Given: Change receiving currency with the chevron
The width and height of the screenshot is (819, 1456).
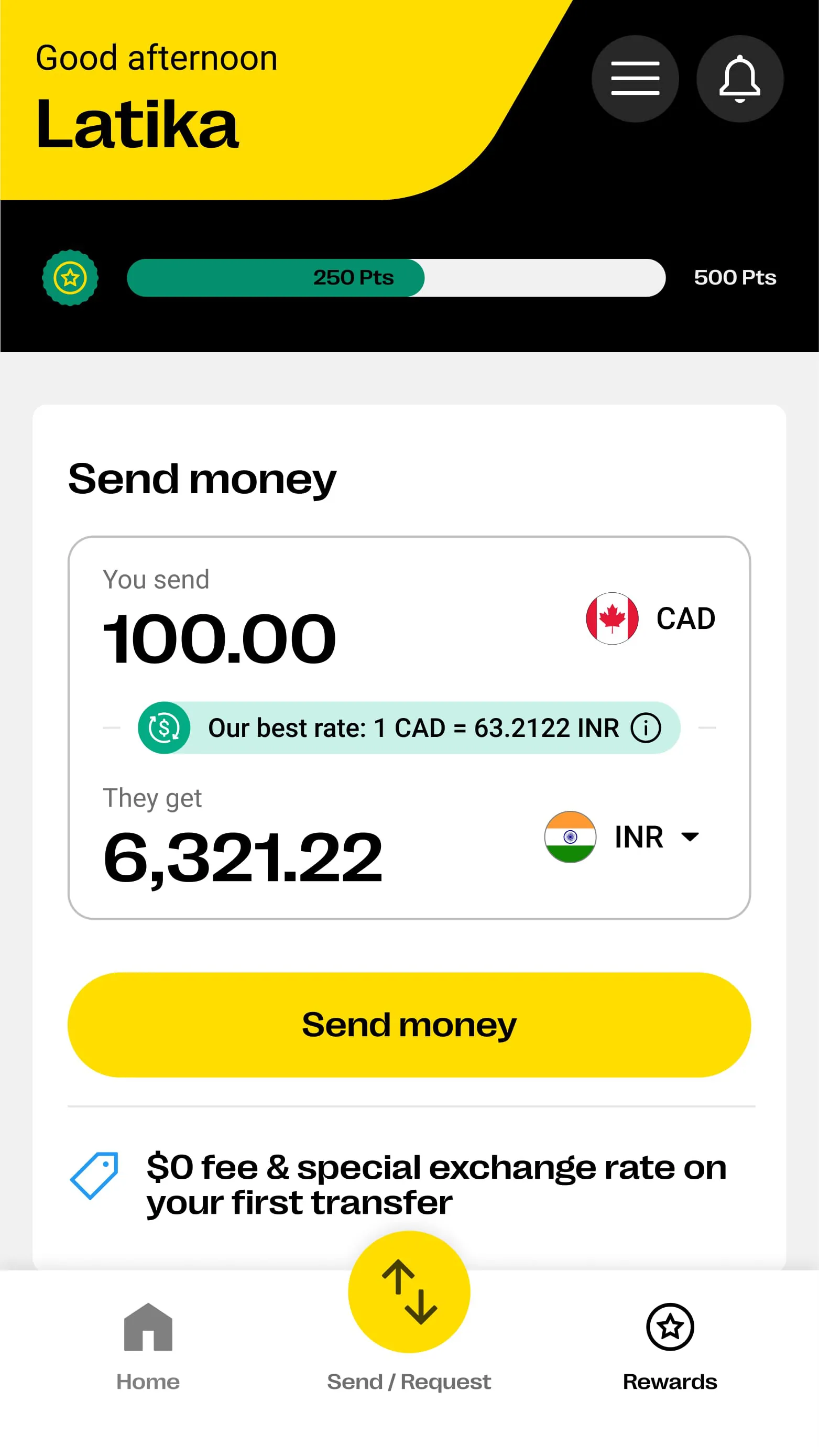Looking at the screenshot, I should [690, 837].
